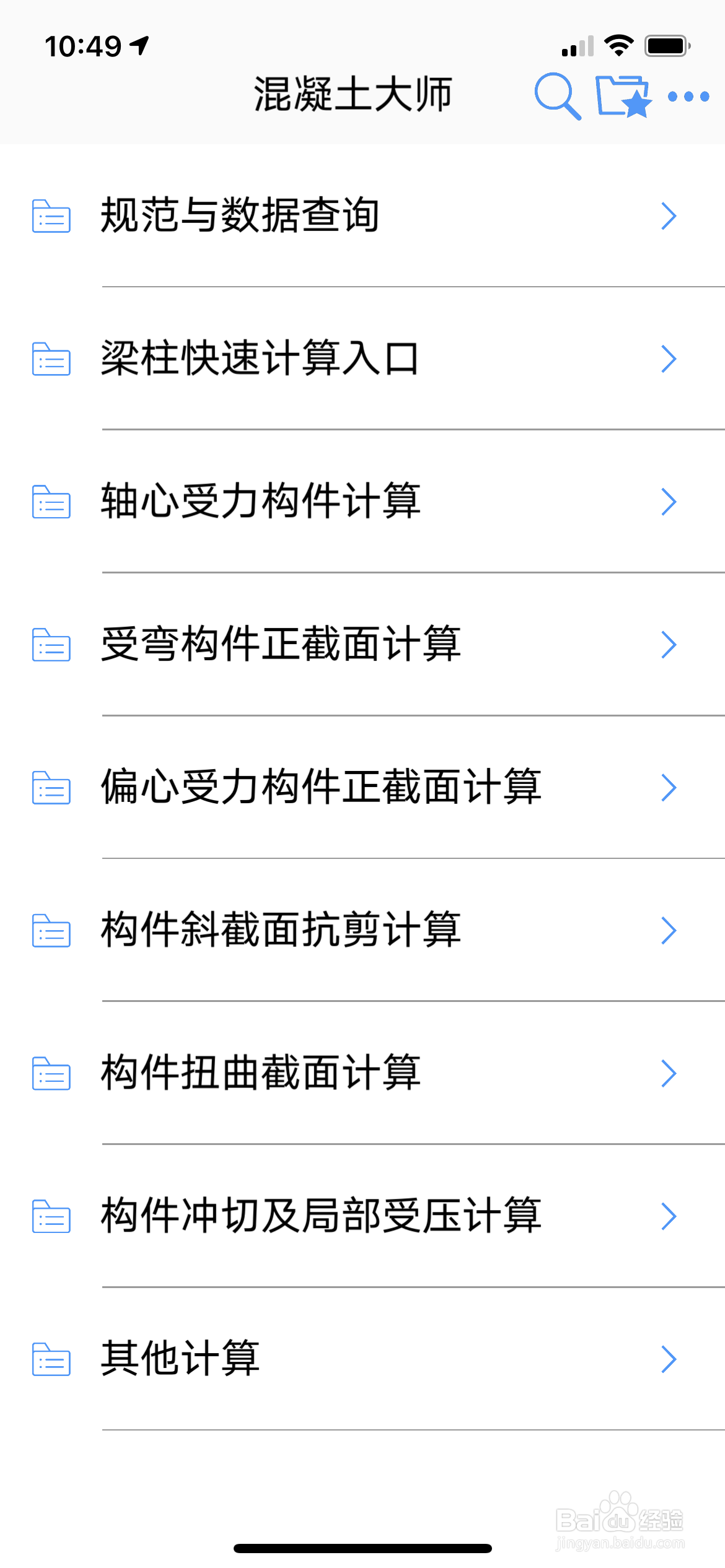The height and width of the screenshot is (1568, 725).
Task: Select 轴心受力构件计算
Action: click(x=362, y=502)
